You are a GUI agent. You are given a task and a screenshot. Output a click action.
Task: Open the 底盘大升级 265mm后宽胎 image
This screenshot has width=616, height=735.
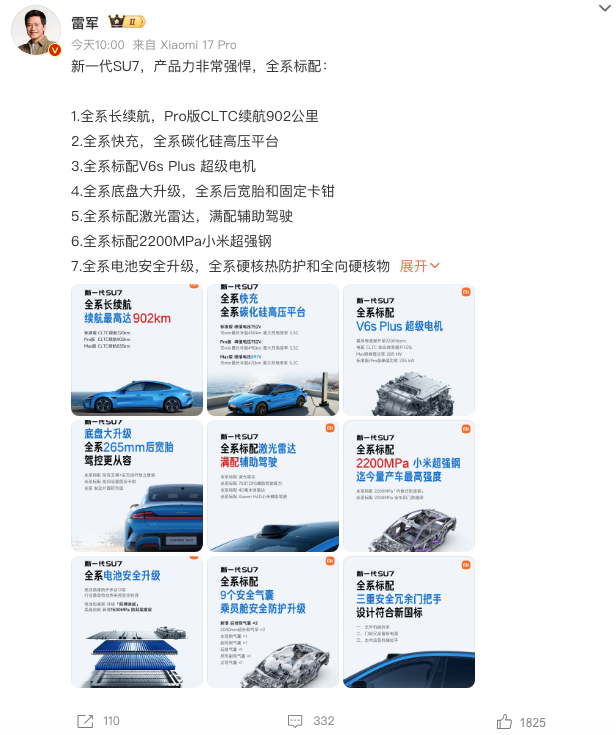point(137,485)
